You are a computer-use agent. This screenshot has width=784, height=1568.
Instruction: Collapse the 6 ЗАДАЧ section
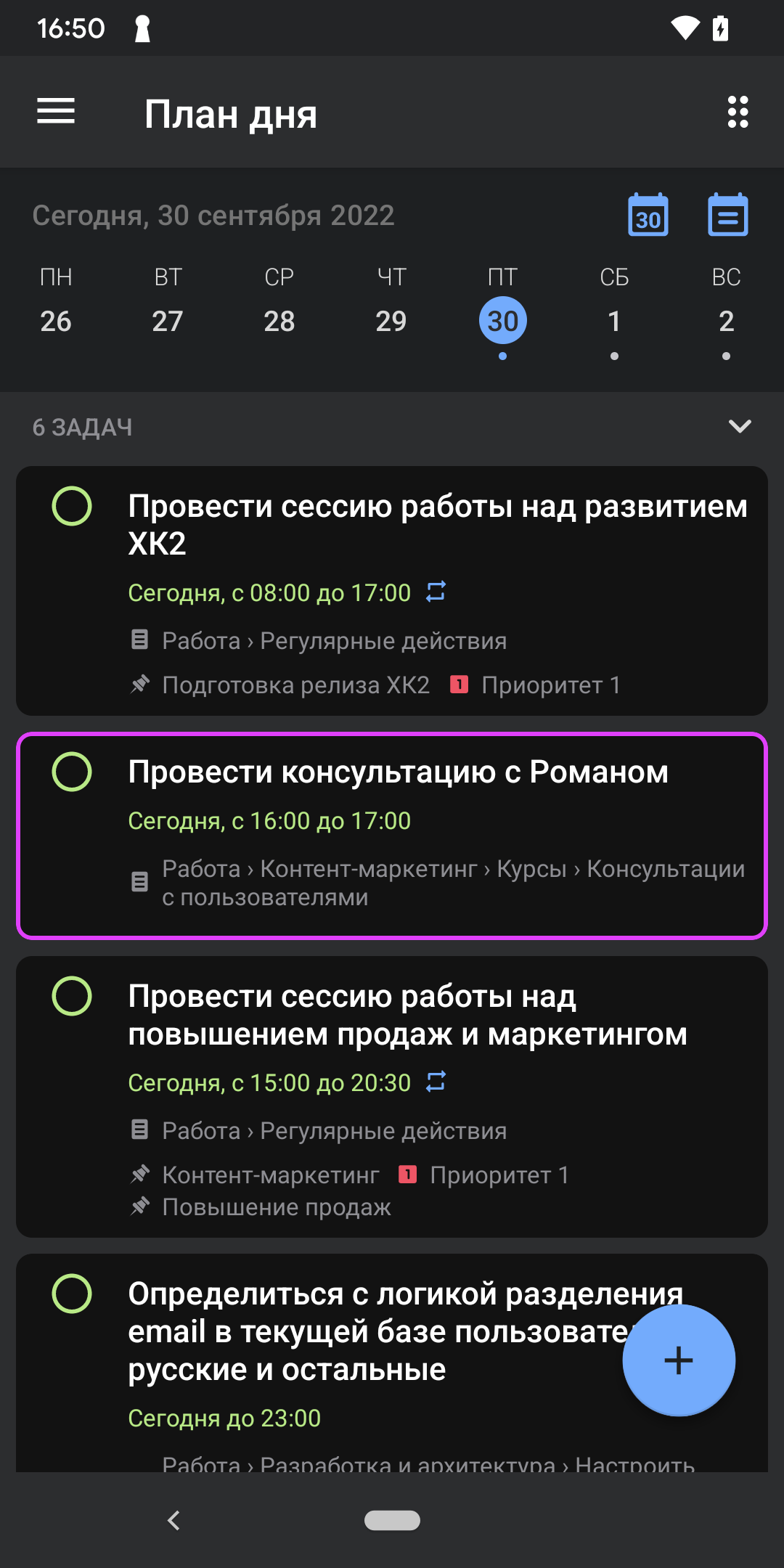tap(739, 426)
